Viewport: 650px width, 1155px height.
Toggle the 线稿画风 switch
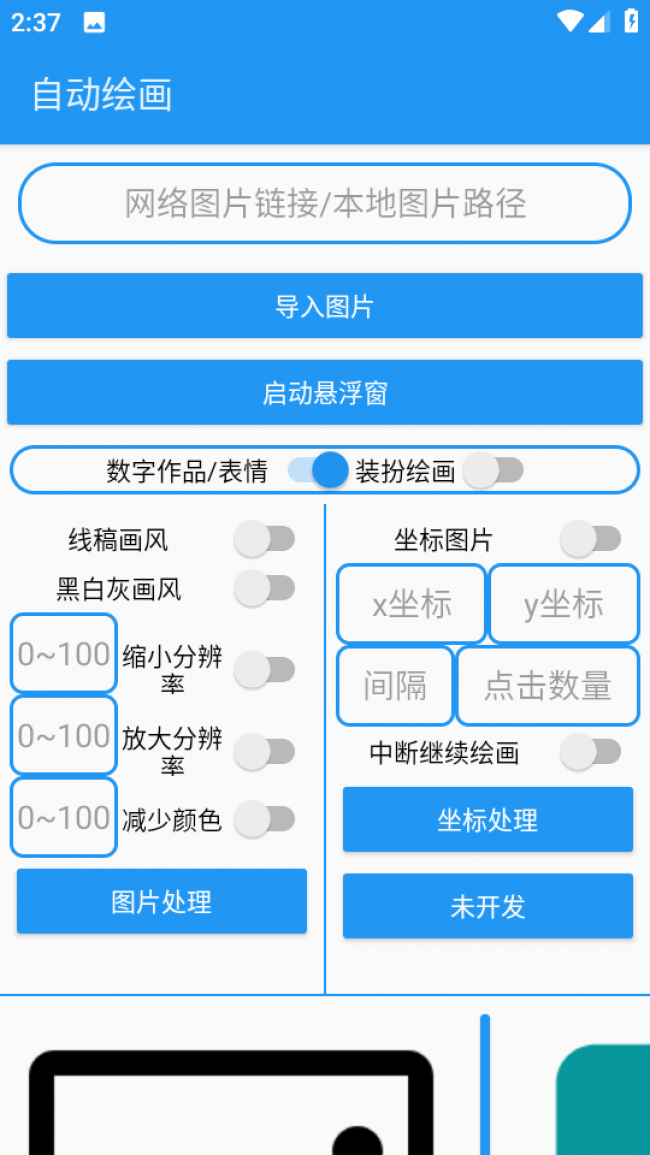pos(264,540)
